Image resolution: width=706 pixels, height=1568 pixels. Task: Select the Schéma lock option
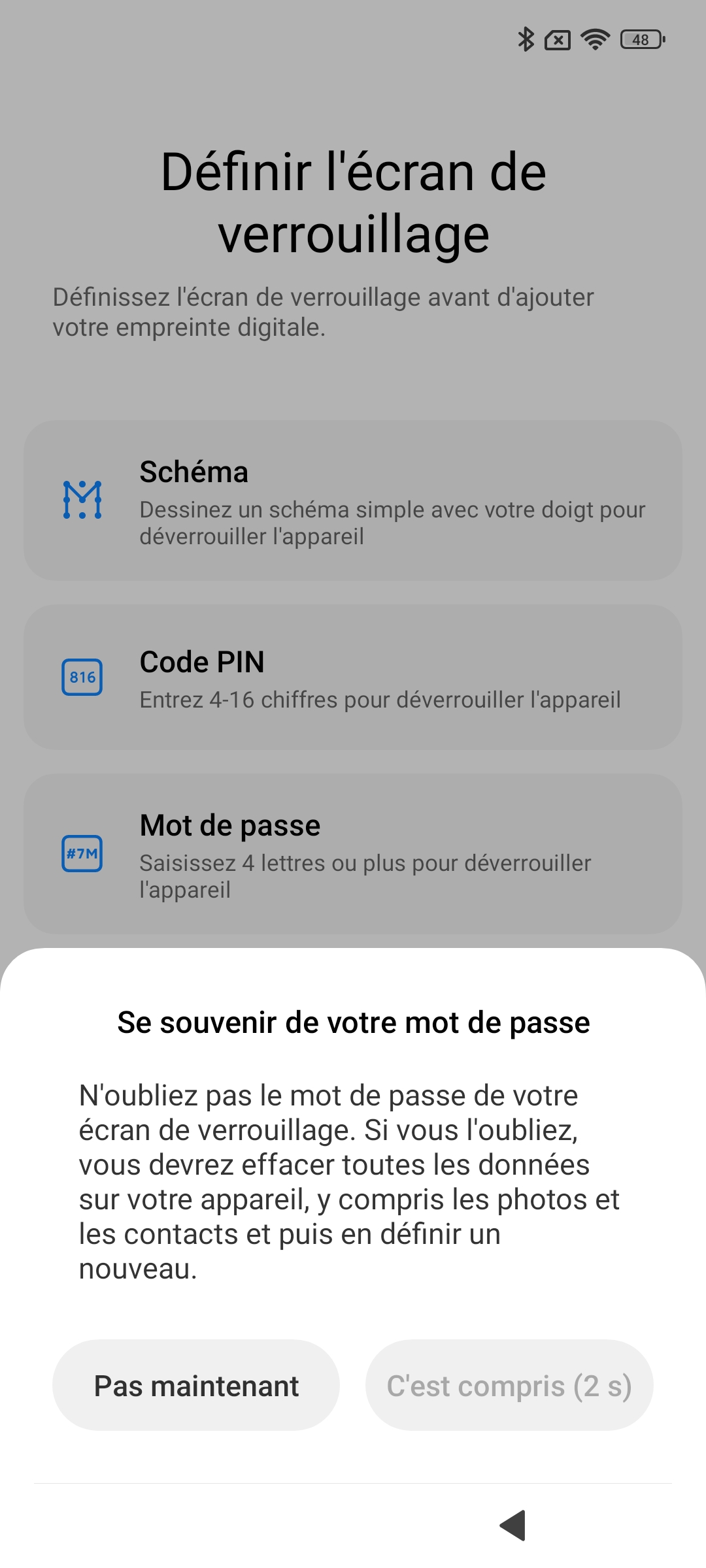pyautogui.click(x=353, y=500)
